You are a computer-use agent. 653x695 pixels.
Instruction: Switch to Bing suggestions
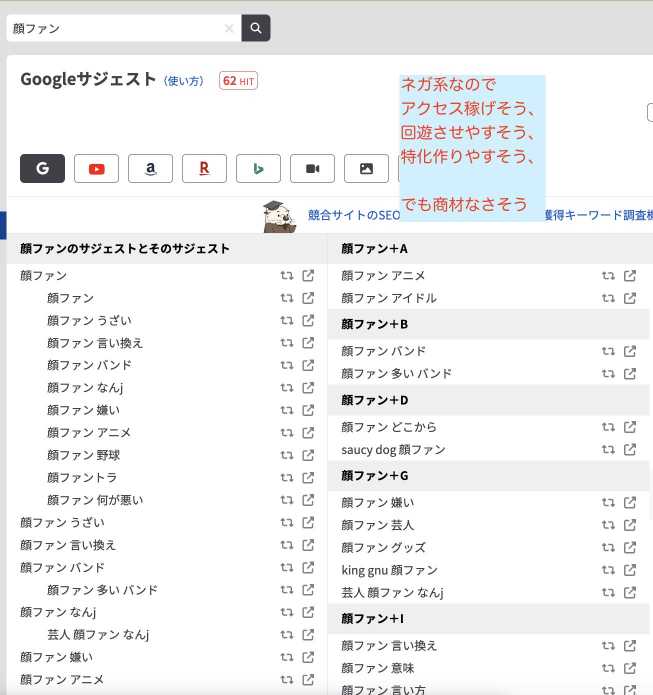click(258, 169)
